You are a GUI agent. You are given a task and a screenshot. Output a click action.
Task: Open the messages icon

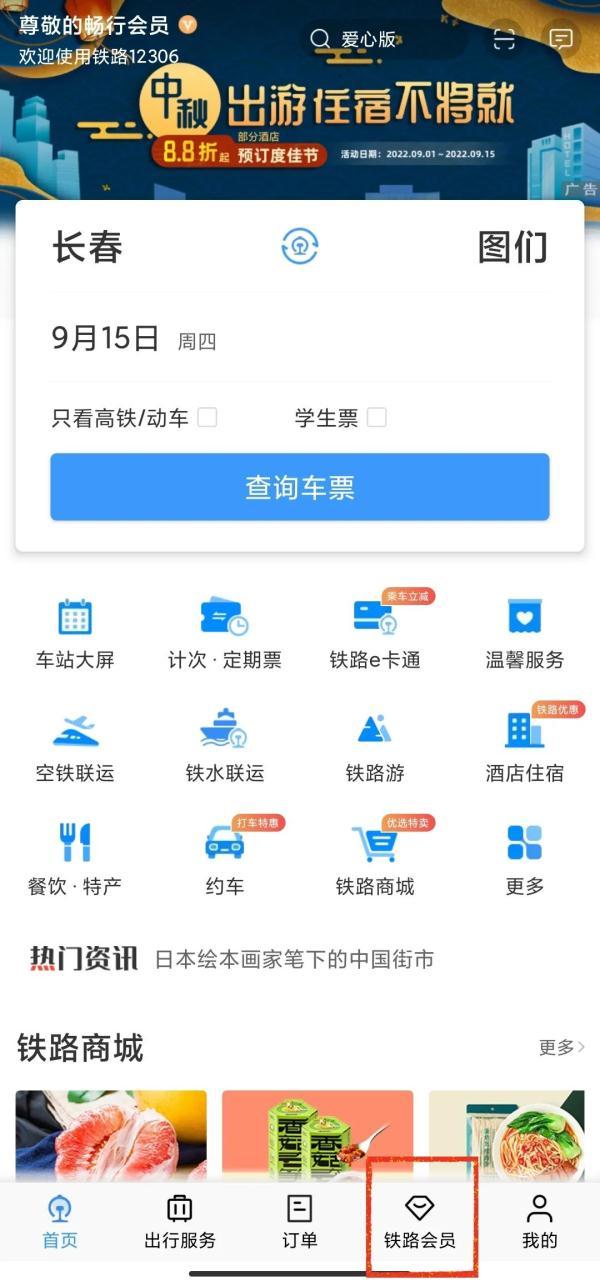point(562,39)
